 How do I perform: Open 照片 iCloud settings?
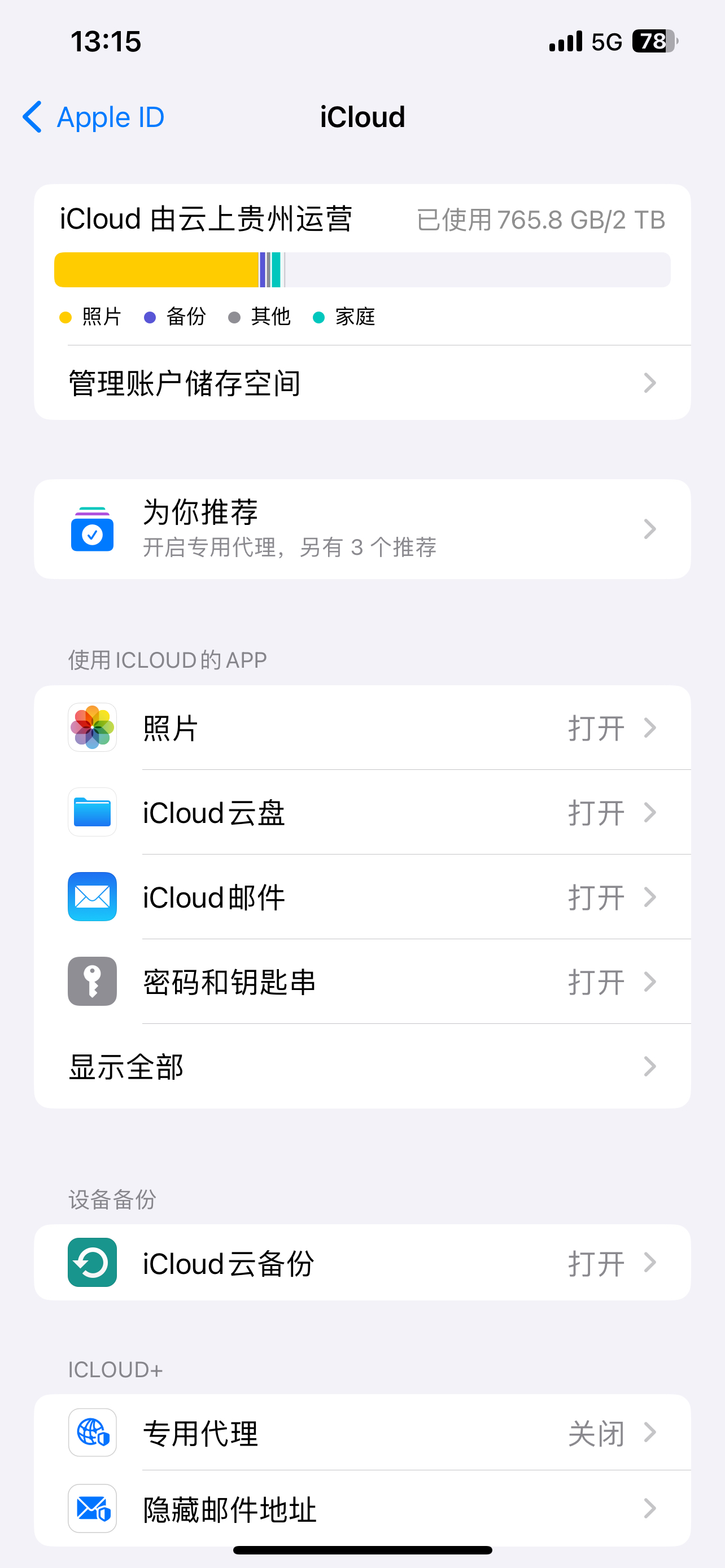pos(362,728)
